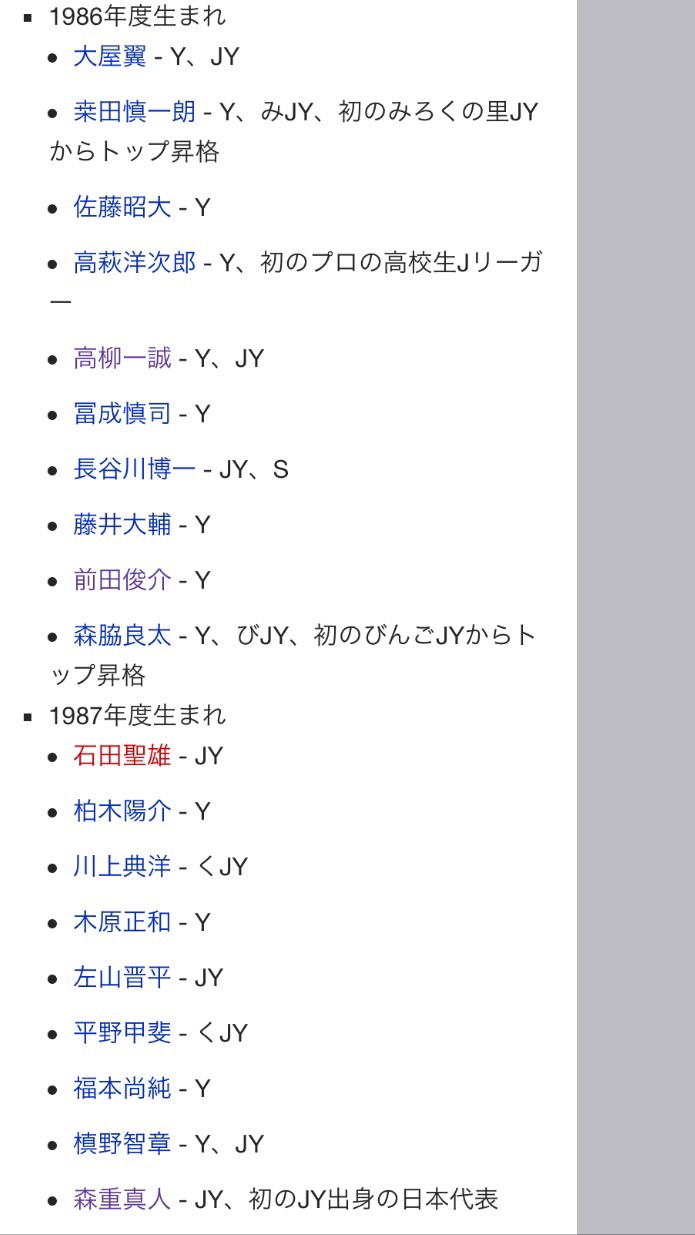Visit the 左山晋平 page
This screenshot has height=1235, width=695.
click(x=122, y=977)
